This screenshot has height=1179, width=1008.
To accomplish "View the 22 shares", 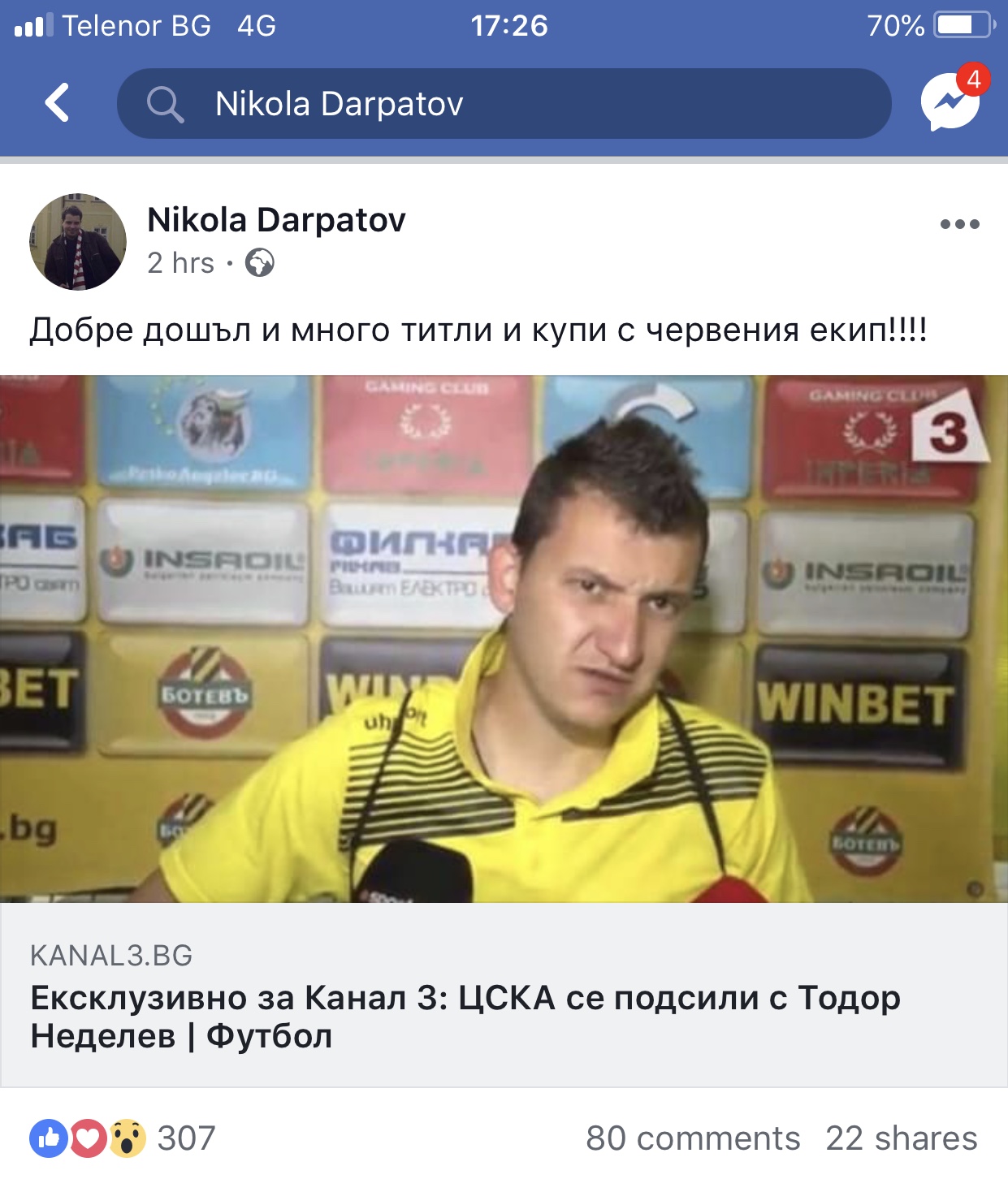I will point(901,1138).
